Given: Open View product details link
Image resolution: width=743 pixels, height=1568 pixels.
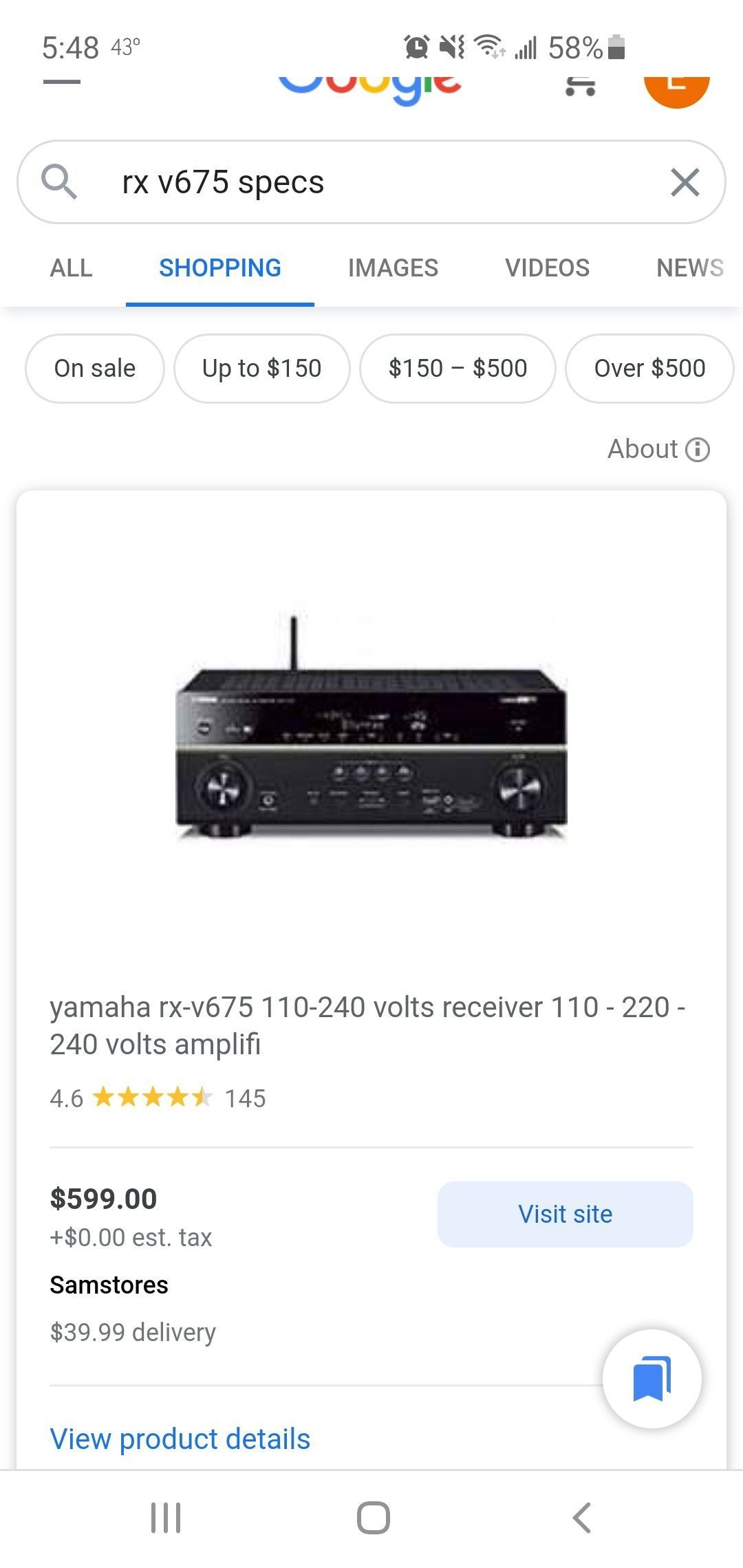Looking at the screenshot, I should tap(180, 1439).
